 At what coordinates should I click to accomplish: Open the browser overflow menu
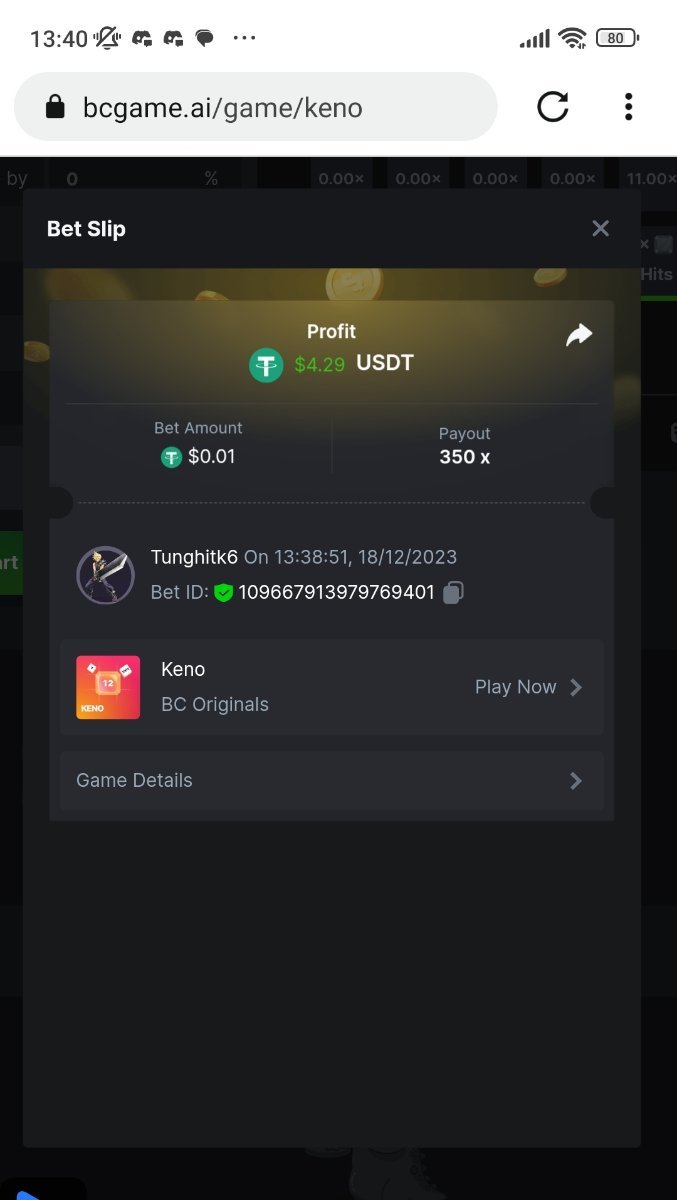(628, 106)
